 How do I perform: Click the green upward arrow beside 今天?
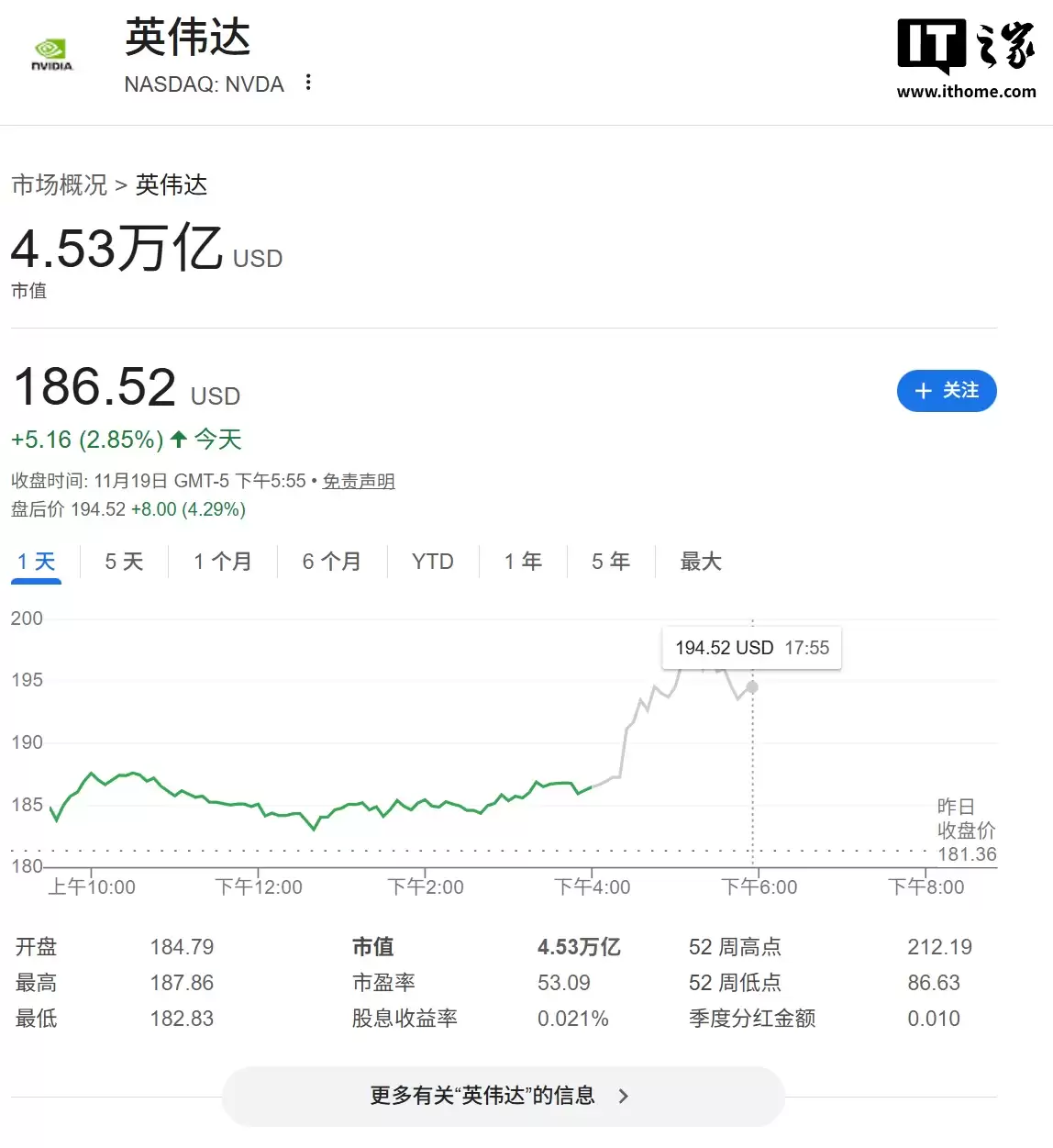[178, 440]
